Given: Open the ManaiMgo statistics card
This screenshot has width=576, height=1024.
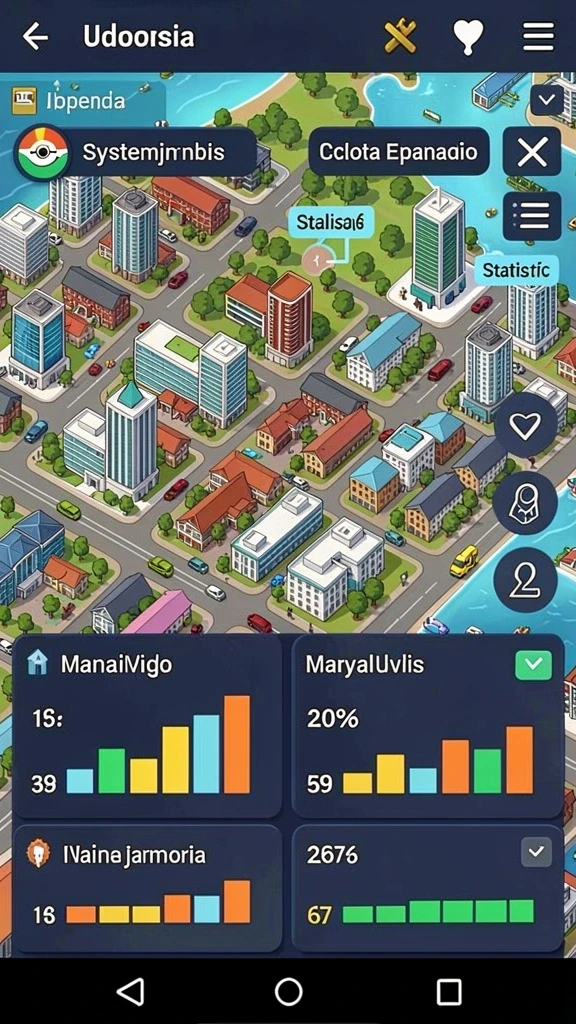Looking at the screenshot, I should [147, 726].
